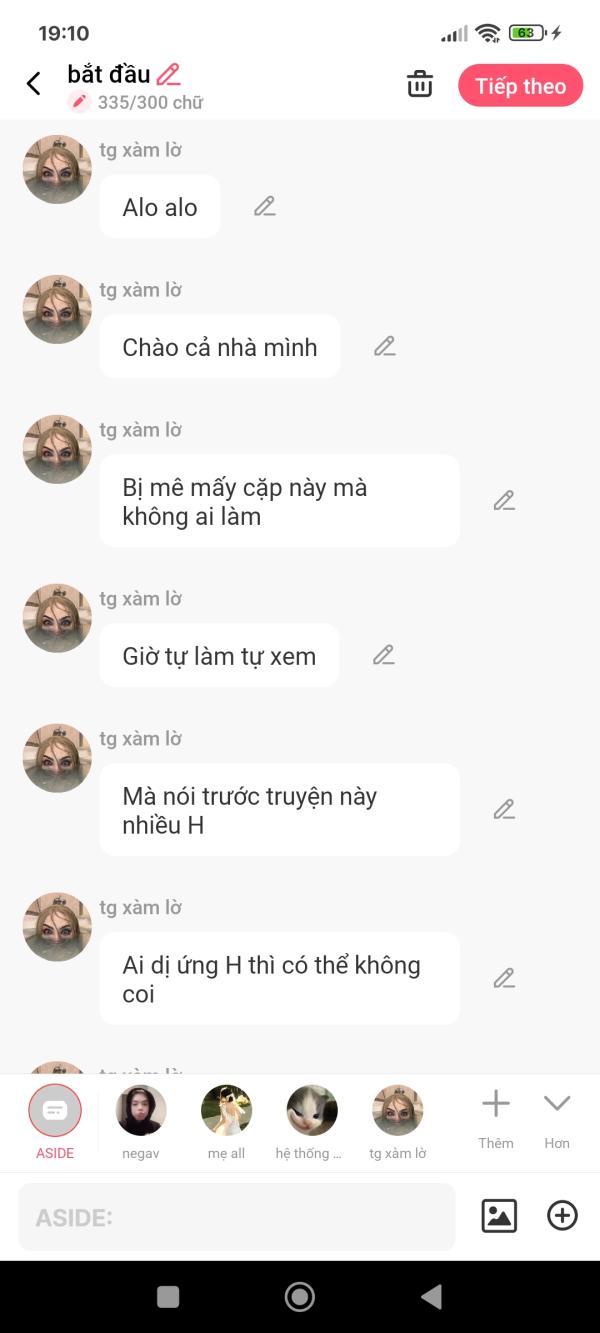The height and width of the screenshot is (1333, 600).
Task: Go back using the header arrow
Action: click(x=34, y=84)
